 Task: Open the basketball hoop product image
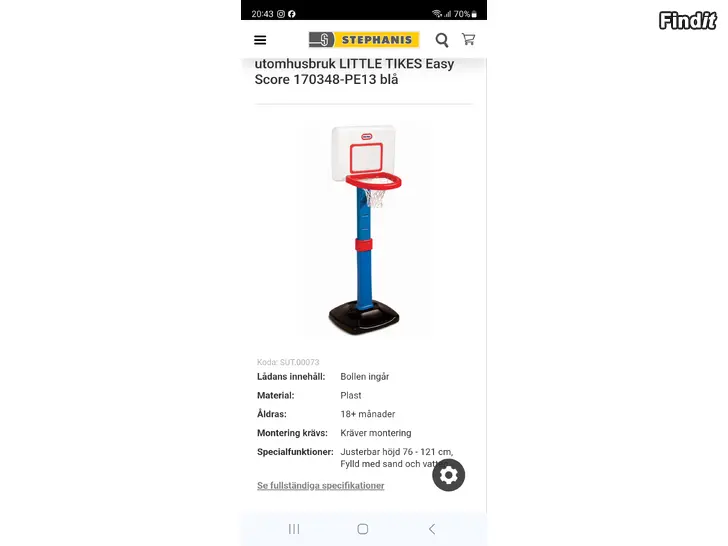point(364,229)
